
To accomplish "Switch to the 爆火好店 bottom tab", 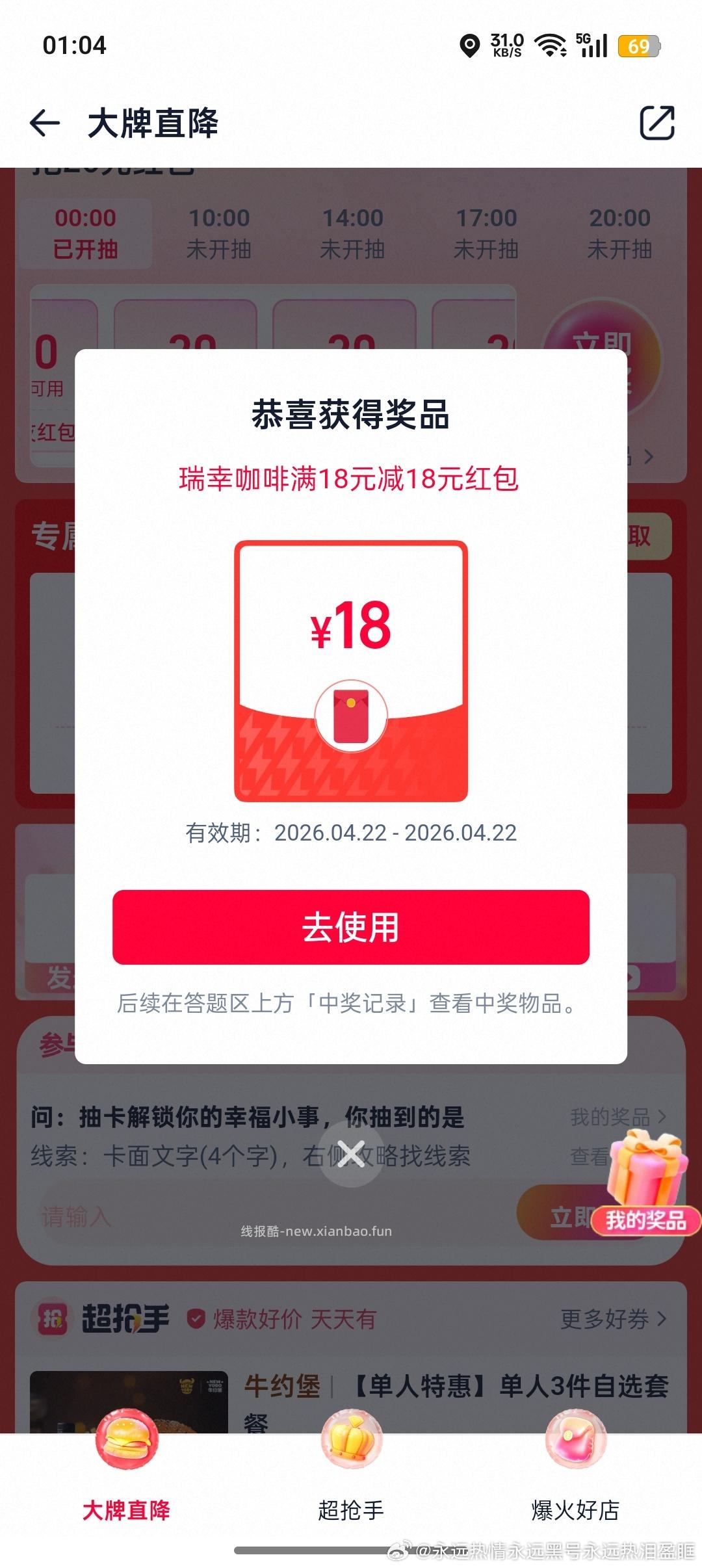I will tap(575, 1512).
